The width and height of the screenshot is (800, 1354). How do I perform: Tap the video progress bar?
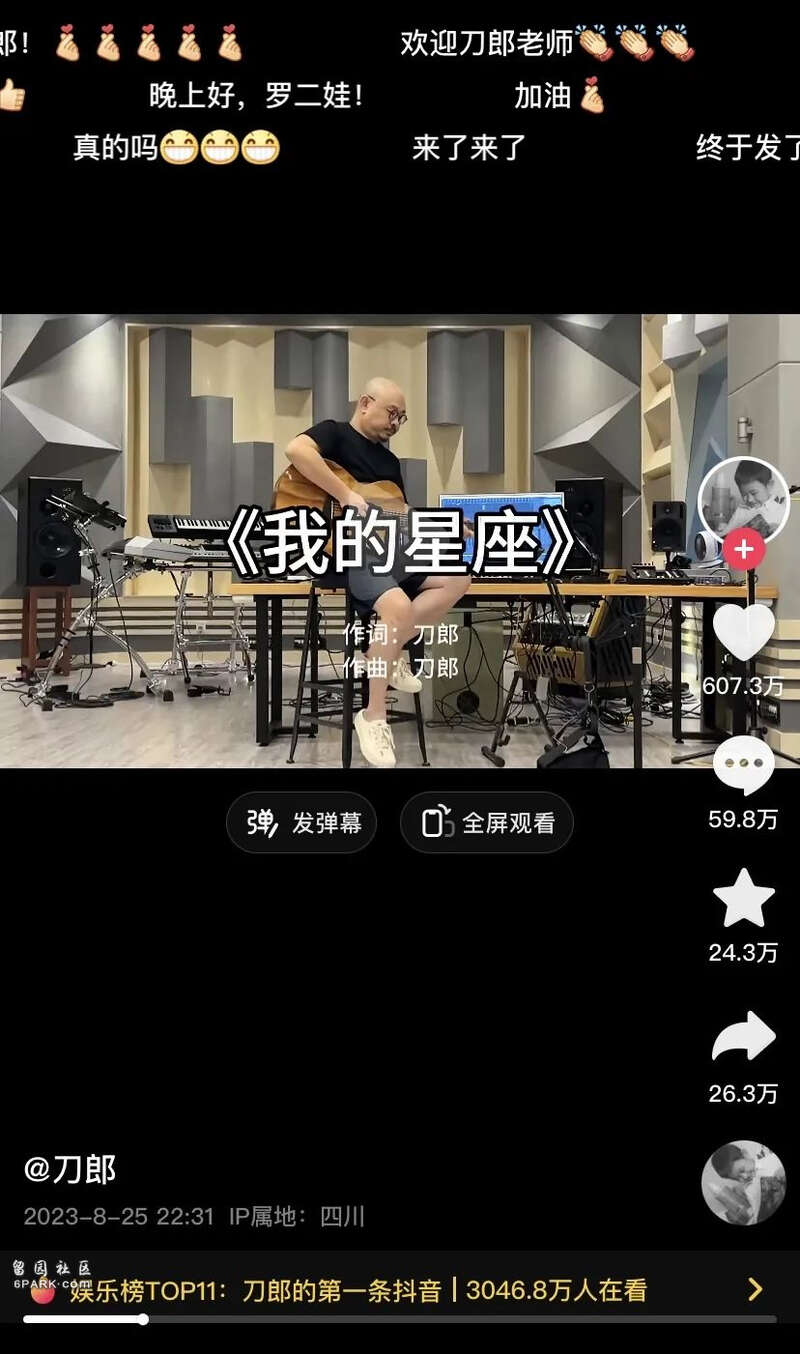click(400, 1319)
